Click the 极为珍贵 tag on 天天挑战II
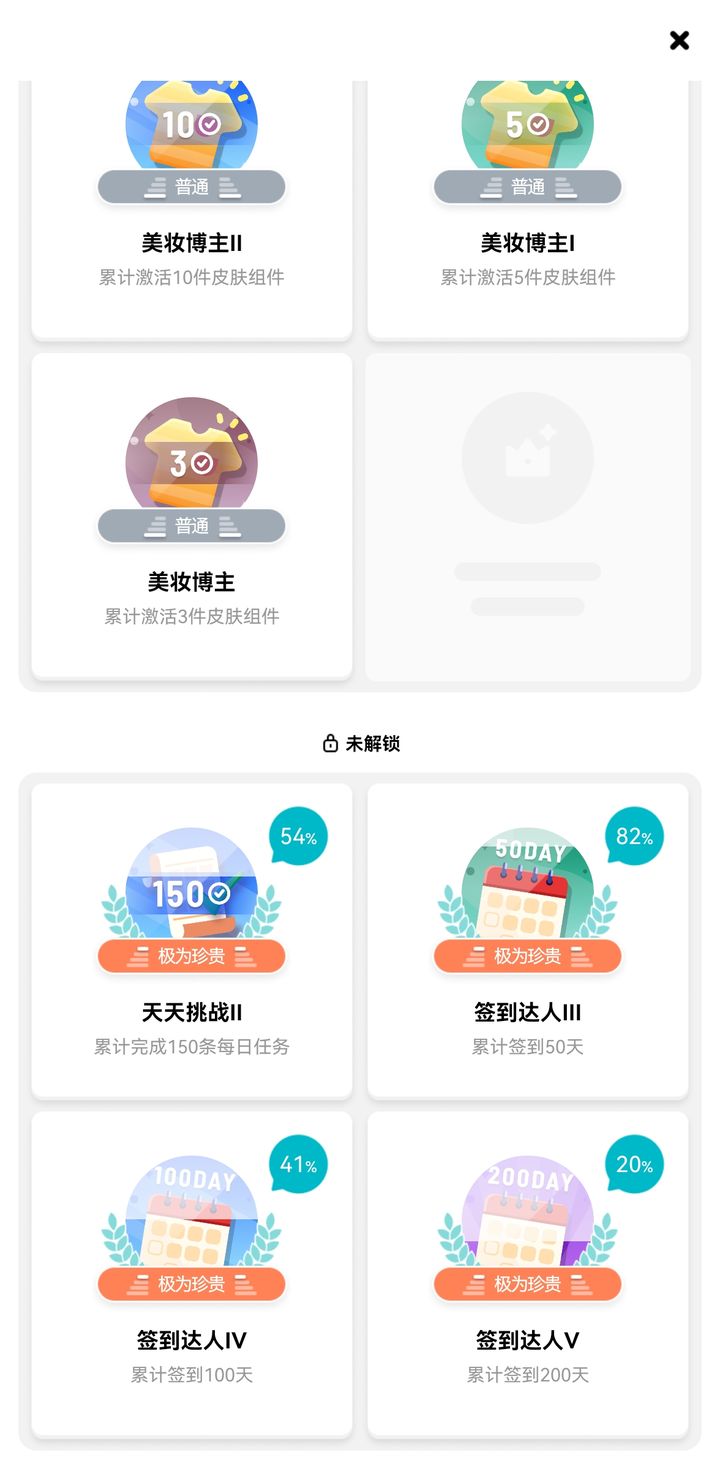This screenshot has width=720, height=1469. click(191, 955)
